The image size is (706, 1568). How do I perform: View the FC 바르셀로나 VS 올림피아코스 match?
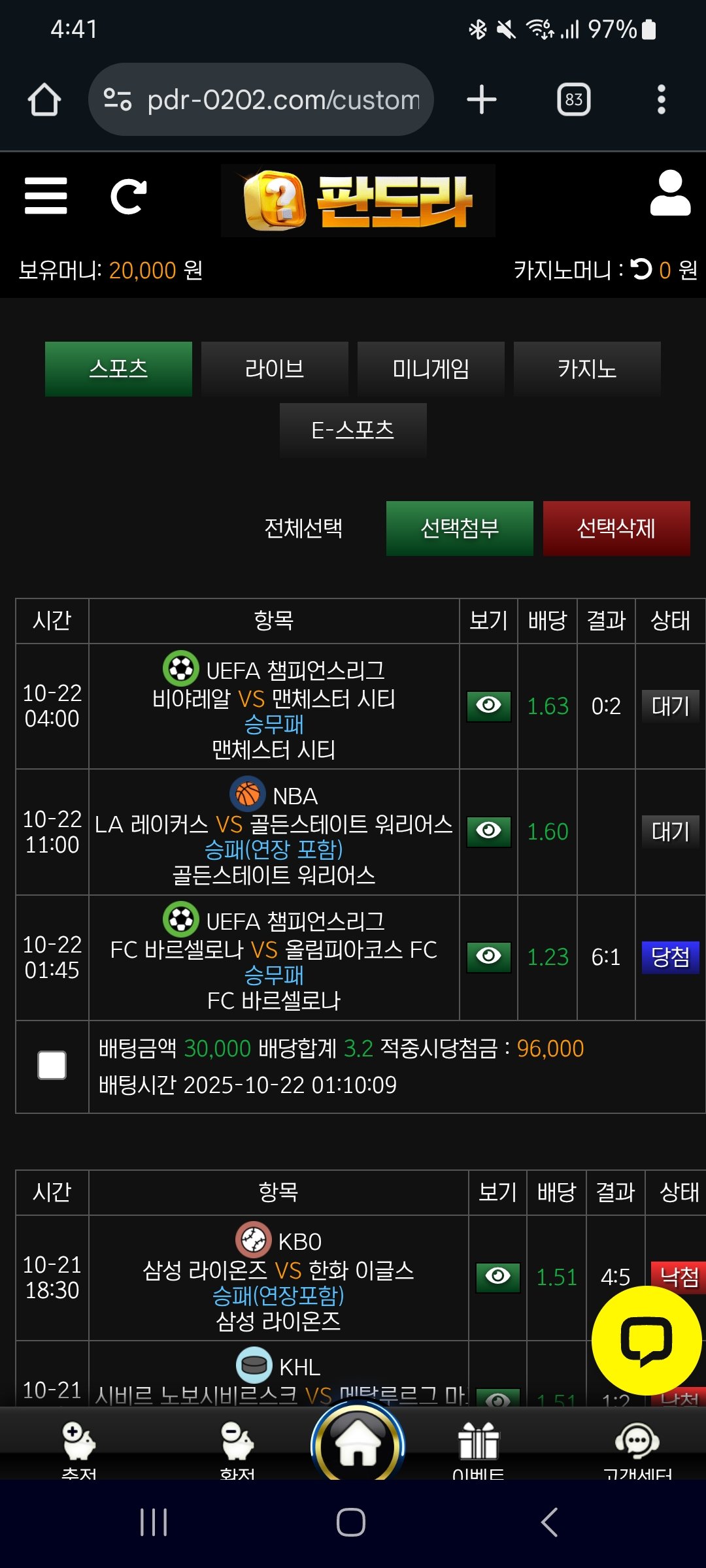point(488,956)
